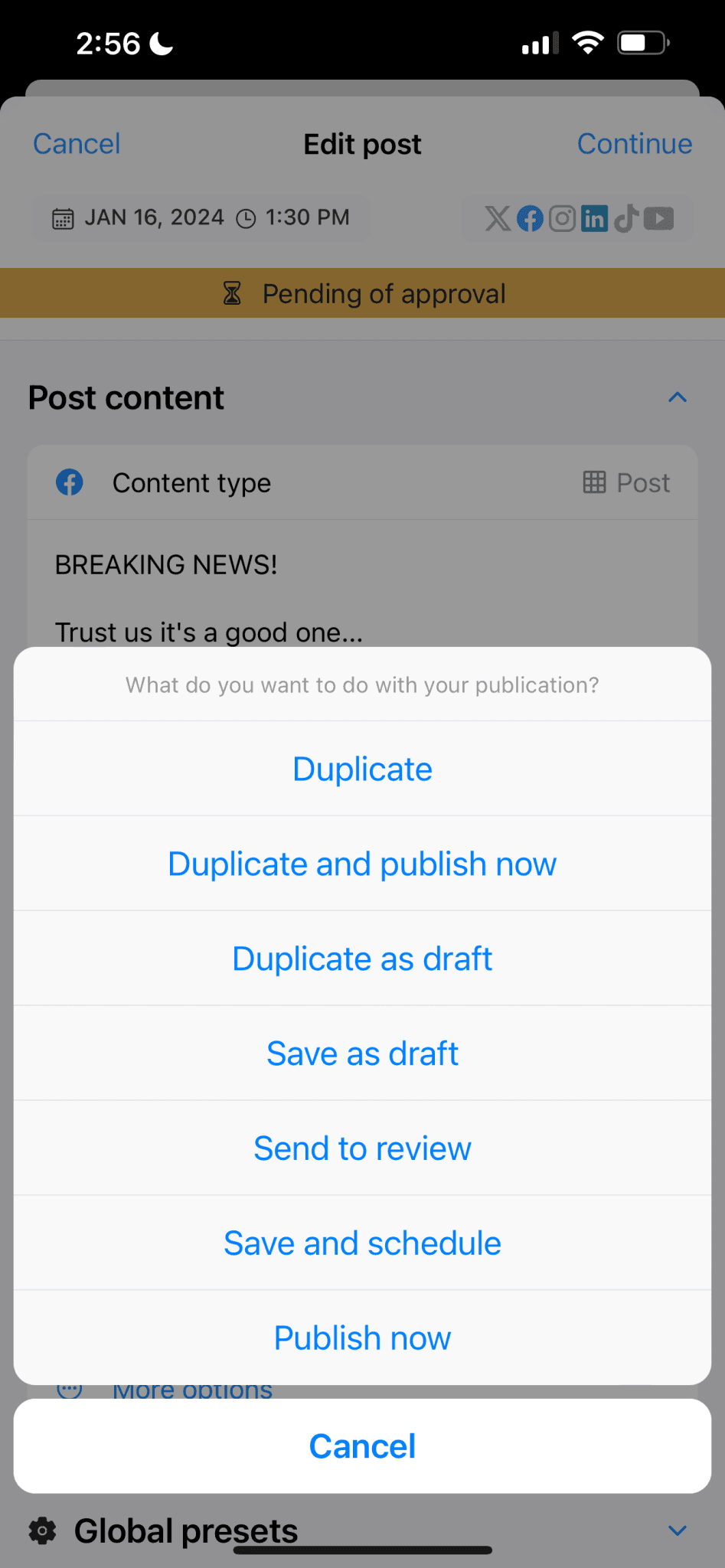The height and width of the screenshot is (1568, 725).
Task: Select the Facebook platform icon
Action: 529,218
